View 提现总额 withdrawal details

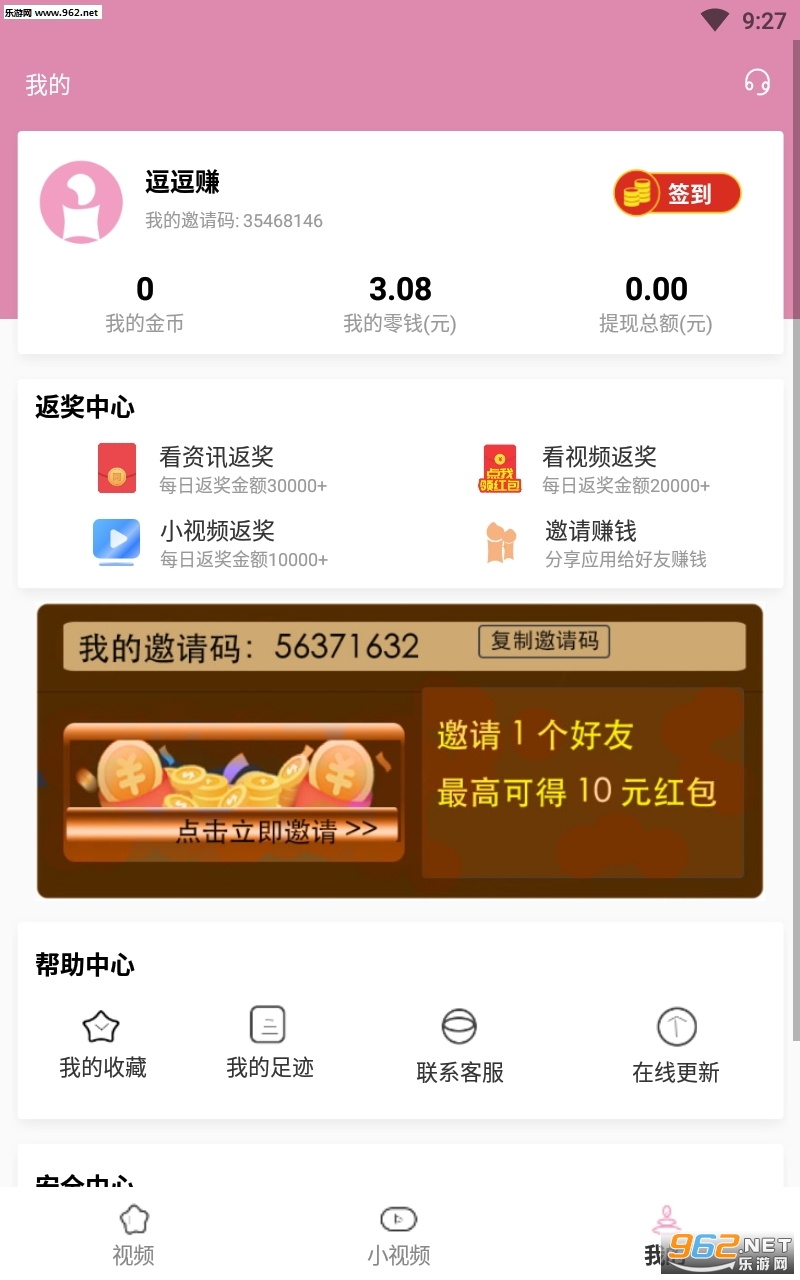click(x=656, y=304)
